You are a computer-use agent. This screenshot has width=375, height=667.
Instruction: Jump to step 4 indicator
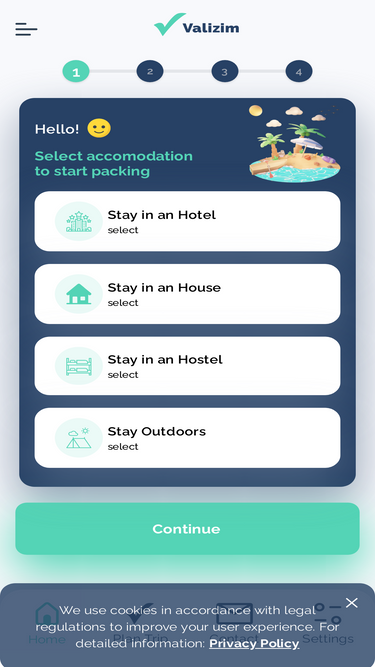point(299,71)
